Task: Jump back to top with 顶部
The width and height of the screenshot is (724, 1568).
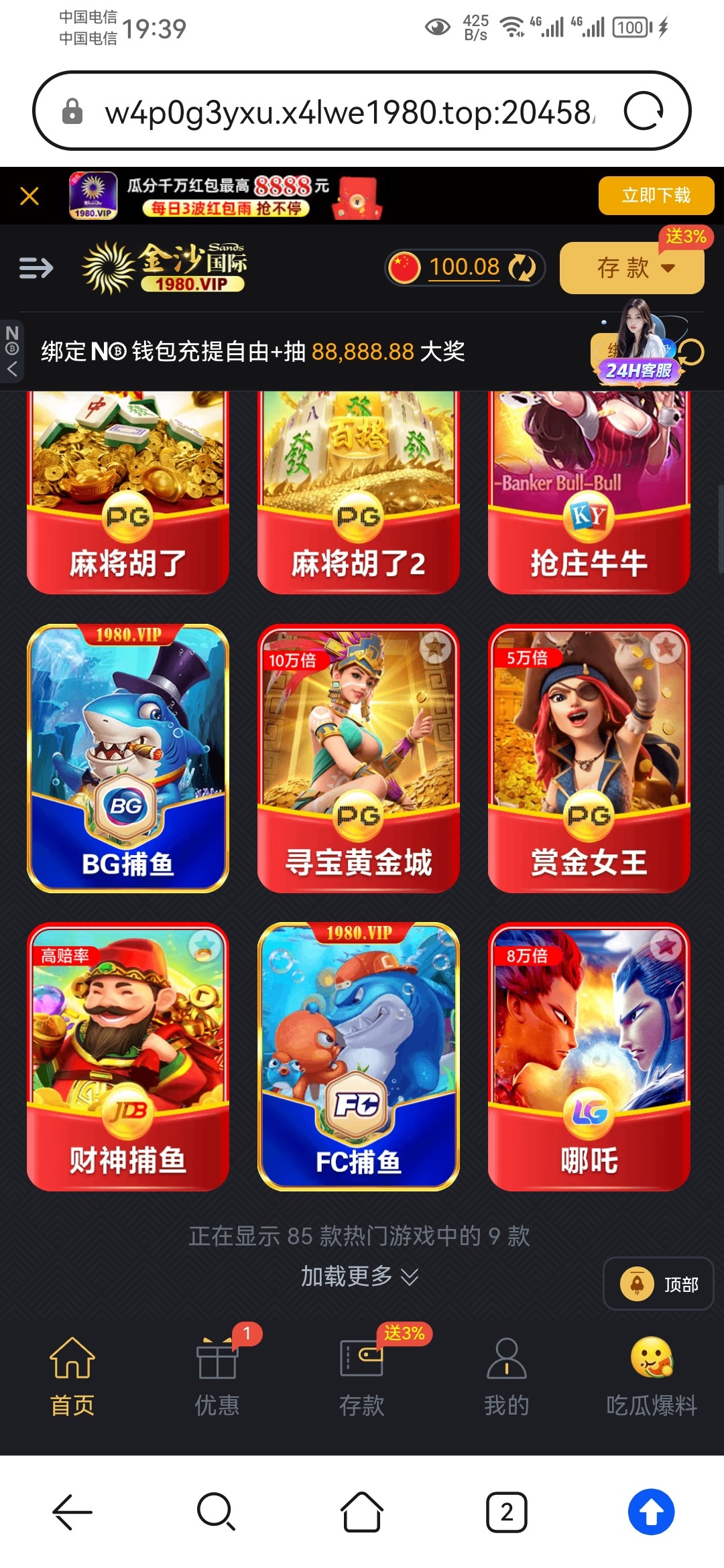Action: pyautogui.click(x=659, y=1284)
